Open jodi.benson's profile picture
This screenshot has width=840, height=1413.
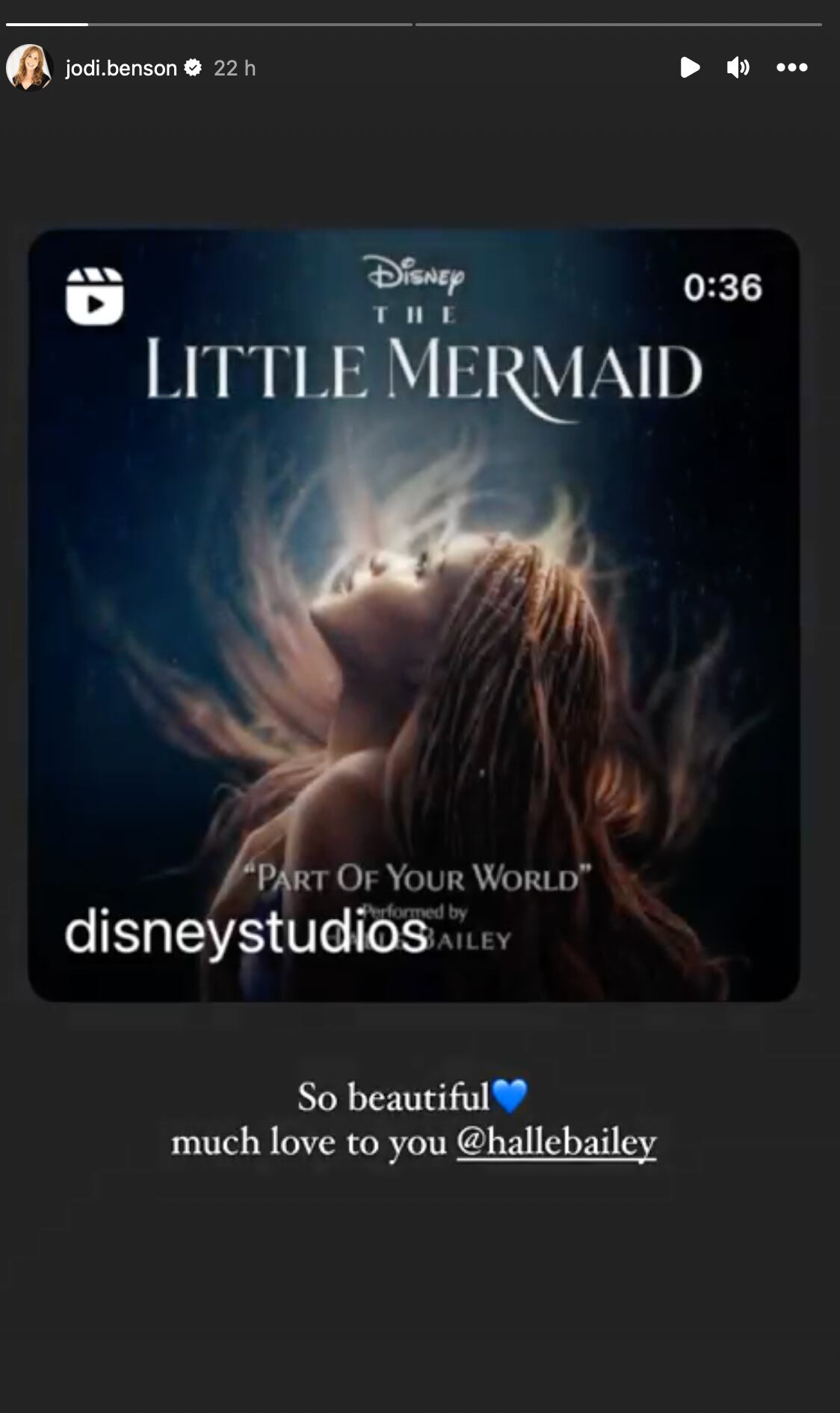point(28,67)
